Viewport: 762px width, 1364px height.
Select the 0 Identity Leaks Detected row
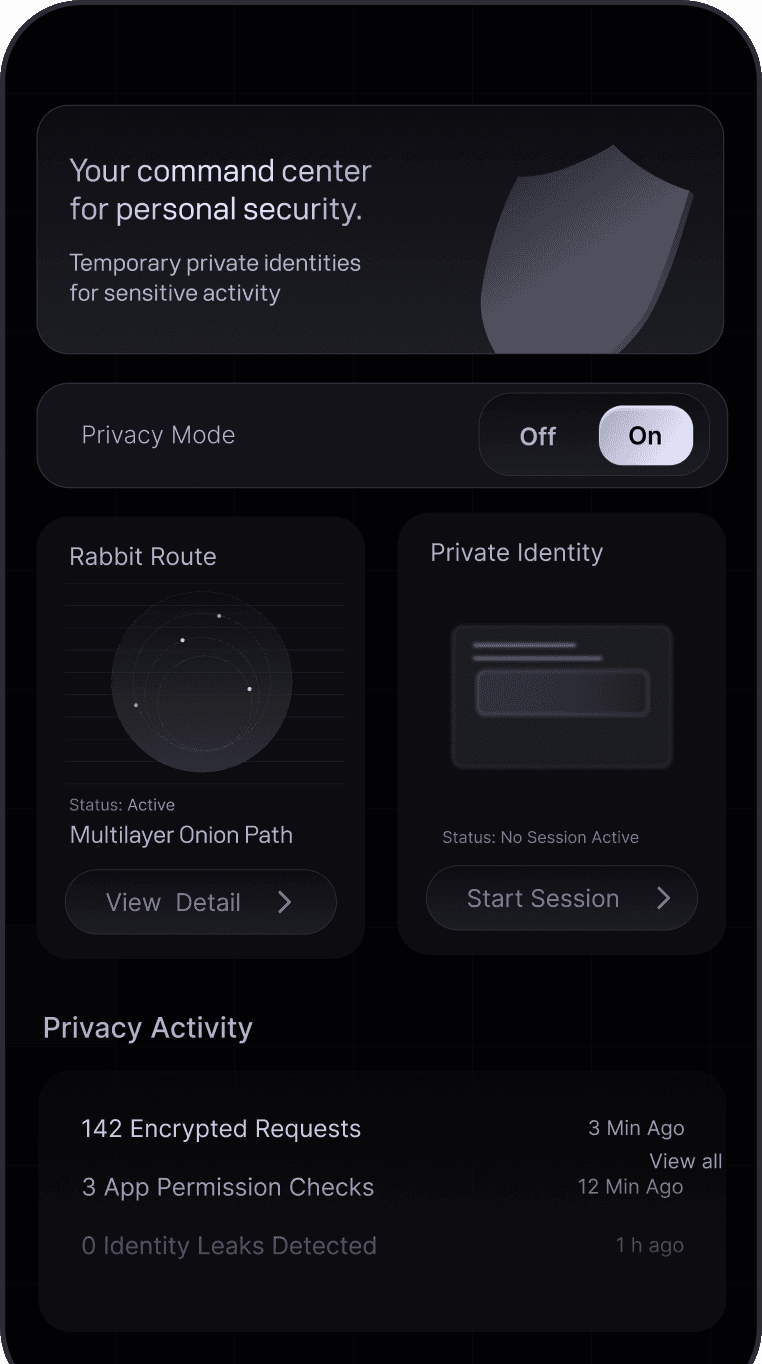pos(229,1245)
